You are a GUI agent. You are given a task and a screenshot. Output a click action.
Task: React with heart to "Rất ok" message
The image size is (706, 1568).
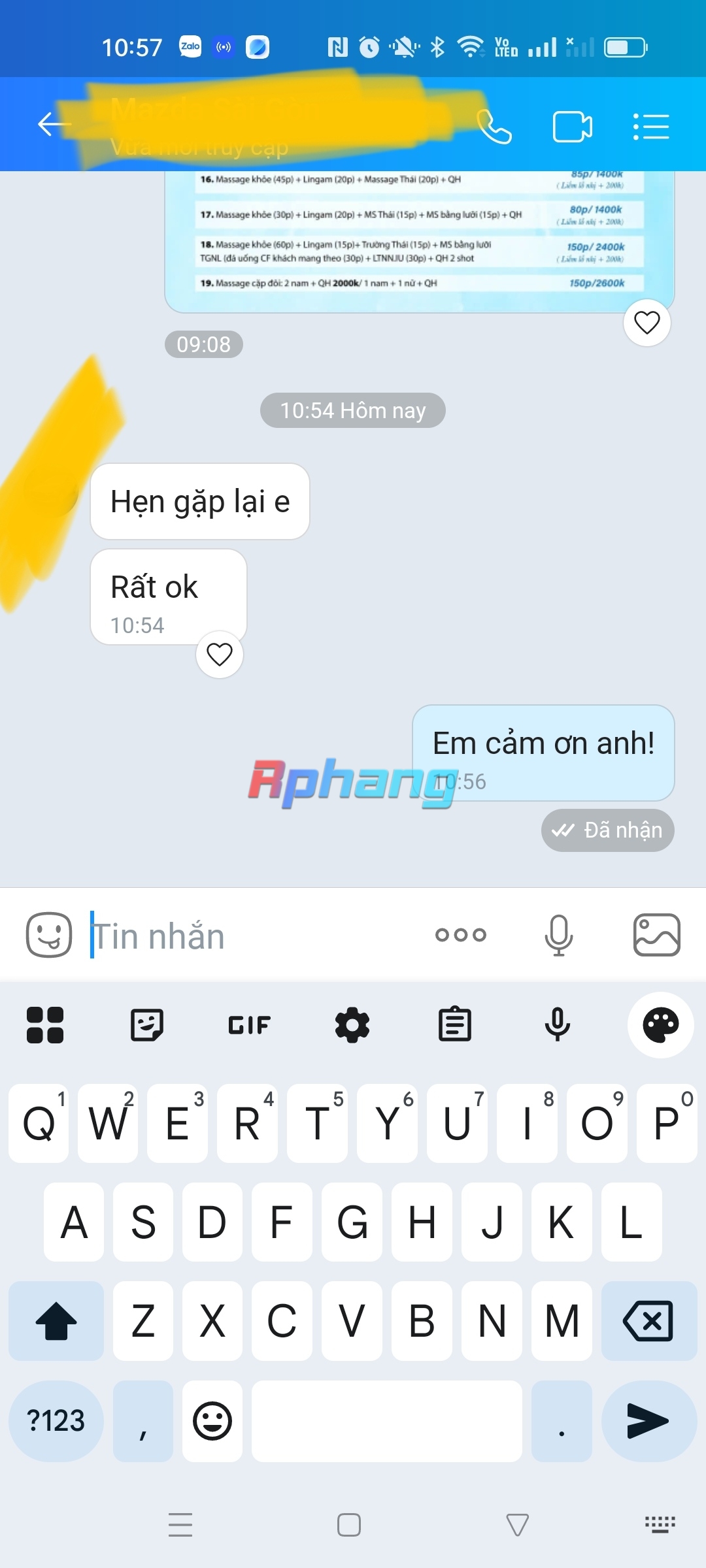coord(220,654)
